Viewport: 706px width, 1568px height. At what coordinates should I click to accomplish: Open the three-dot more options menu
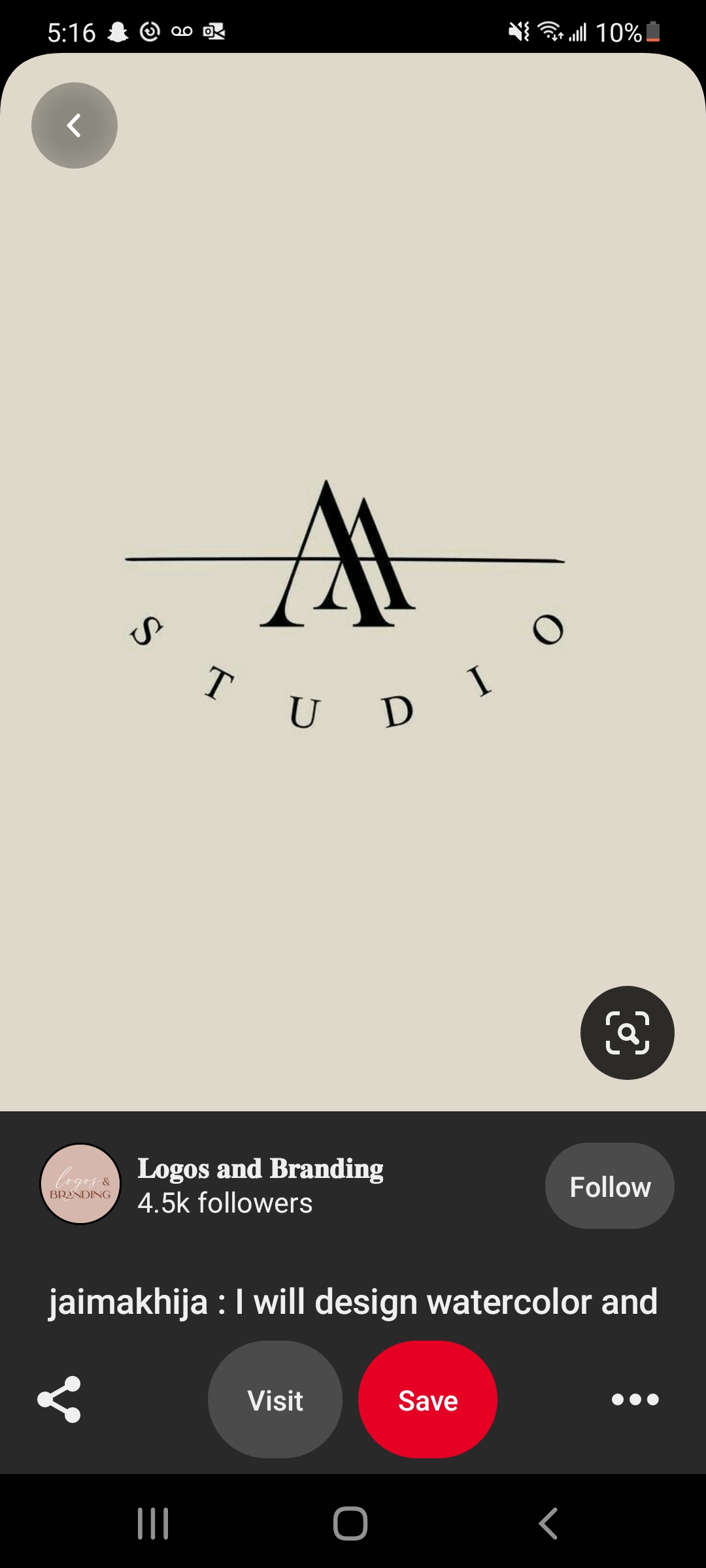point(635,1399)
